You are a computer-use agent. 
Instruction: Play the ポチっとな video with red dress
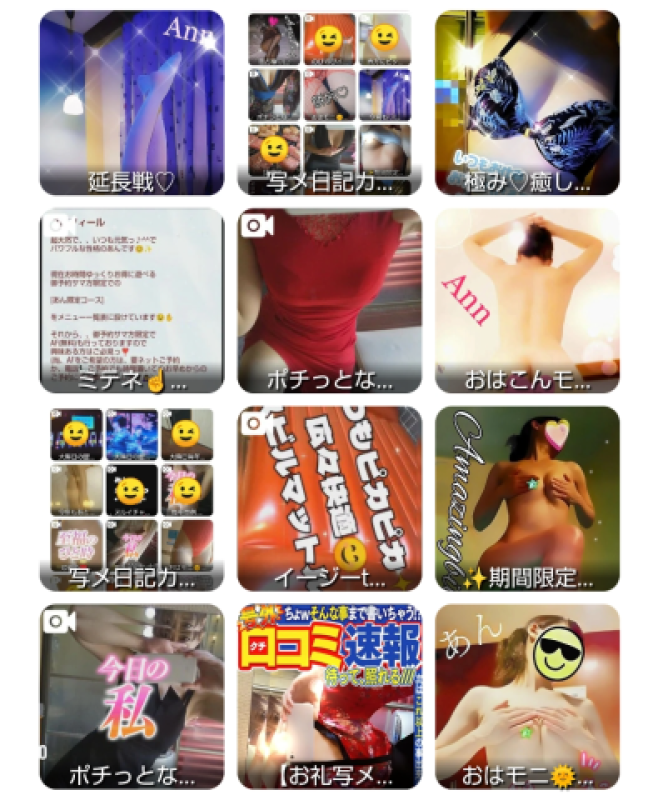pyautogui.click(x=329, y=300)
